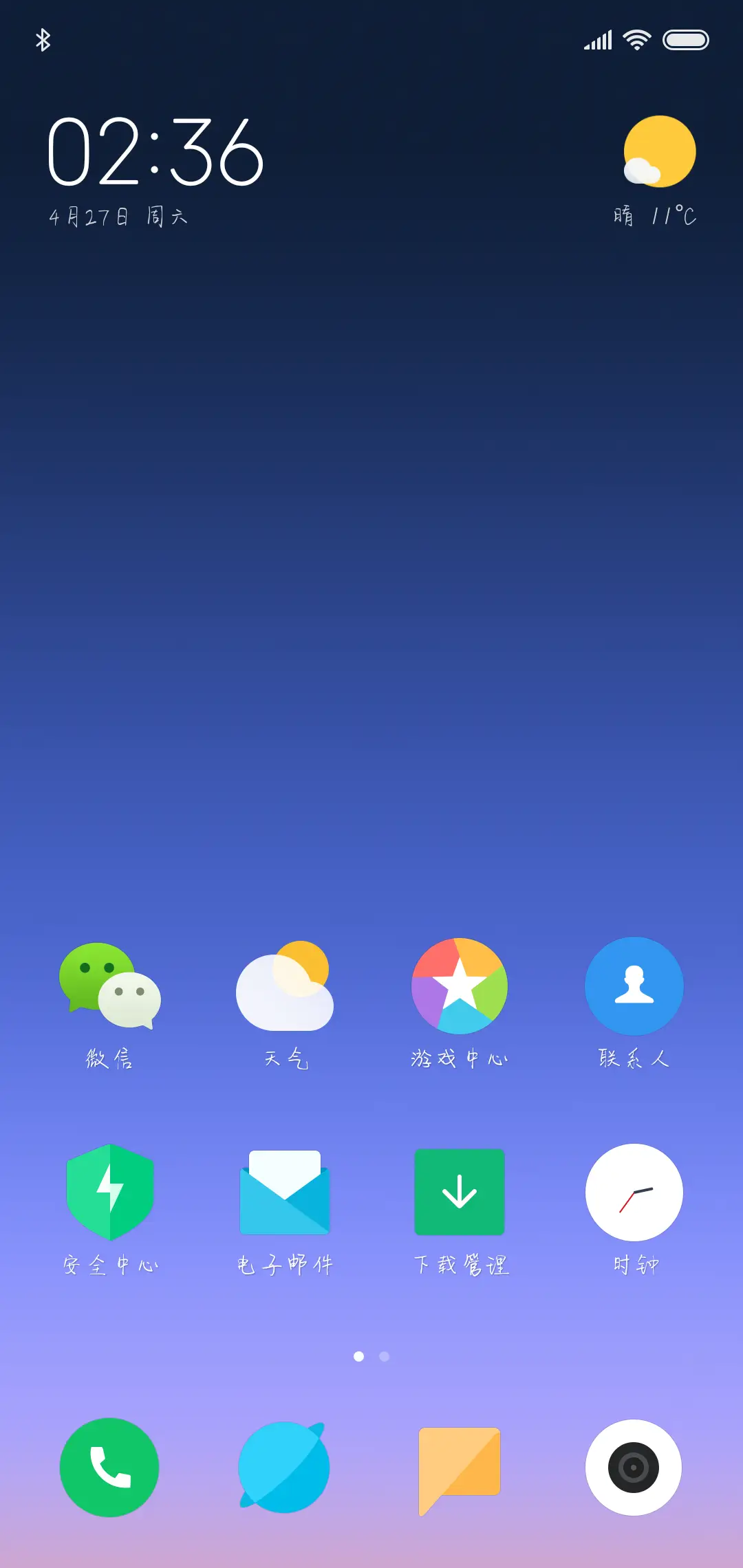The height and width of the screenshot is (1568, 743).
Task: Open the 游戏中心 Game Center
Action: coord(460,987)
